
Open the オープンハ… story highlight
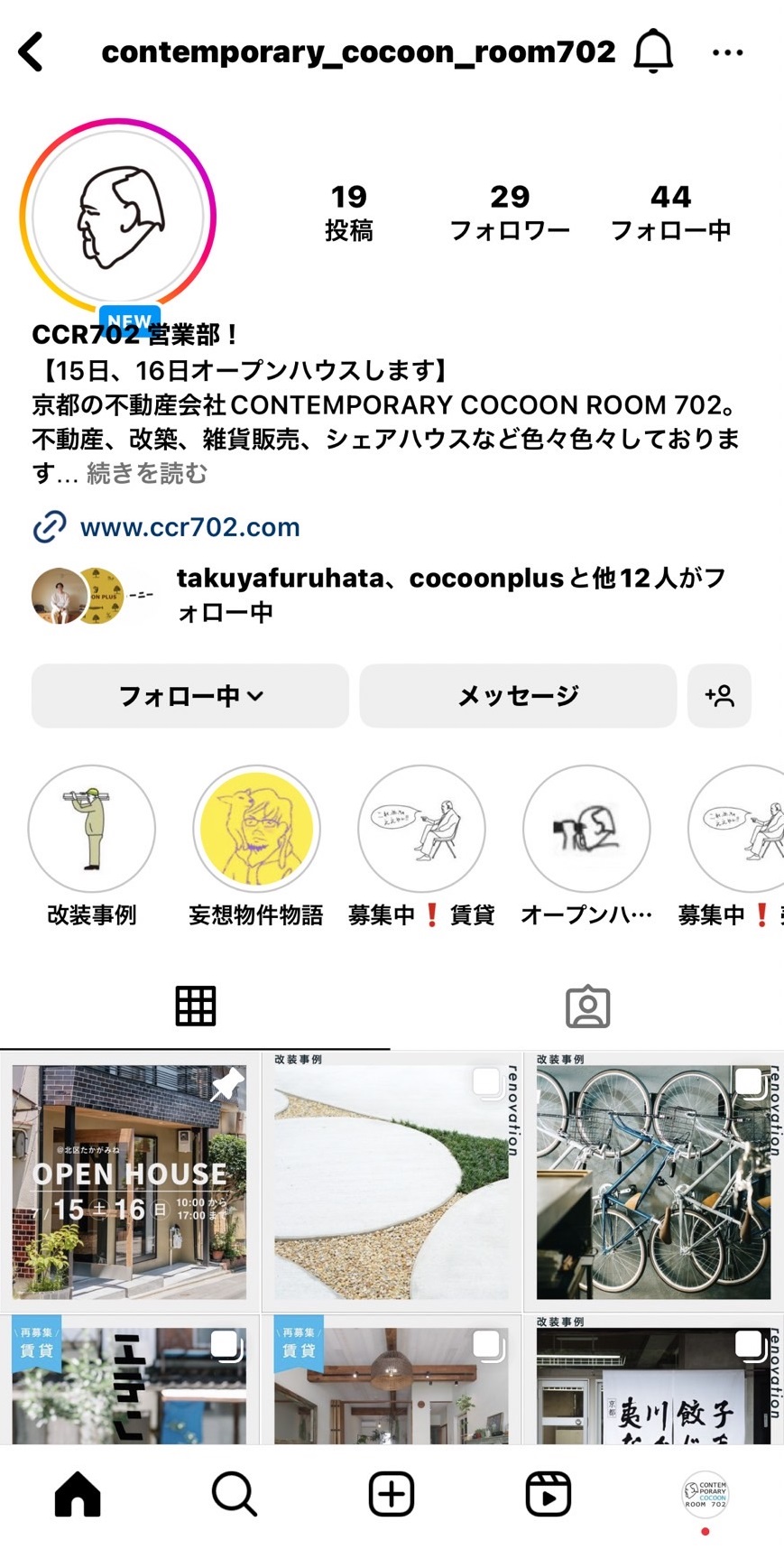point(586,829)
